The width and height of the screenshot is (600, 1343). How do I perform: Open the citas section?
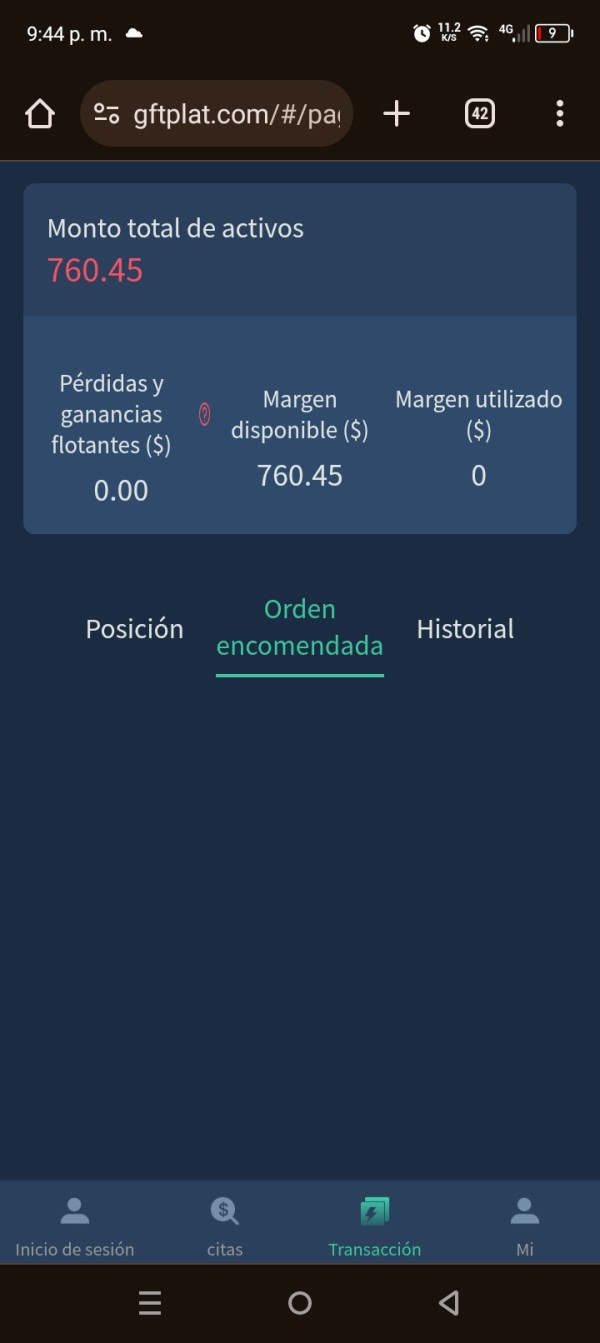pos(225,1226)
